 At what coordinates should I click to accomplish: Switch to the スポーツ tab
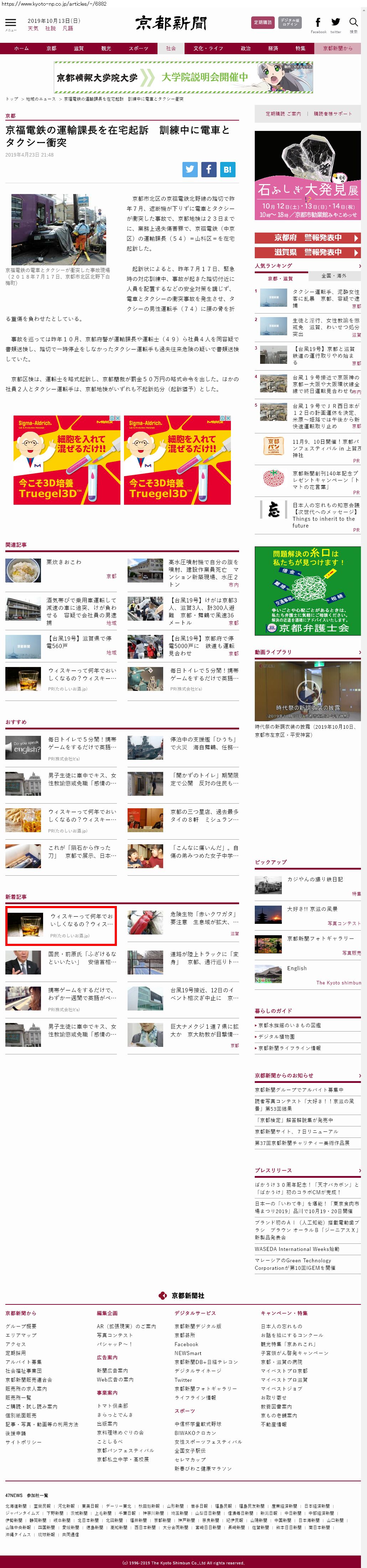[x=138, y=48]
